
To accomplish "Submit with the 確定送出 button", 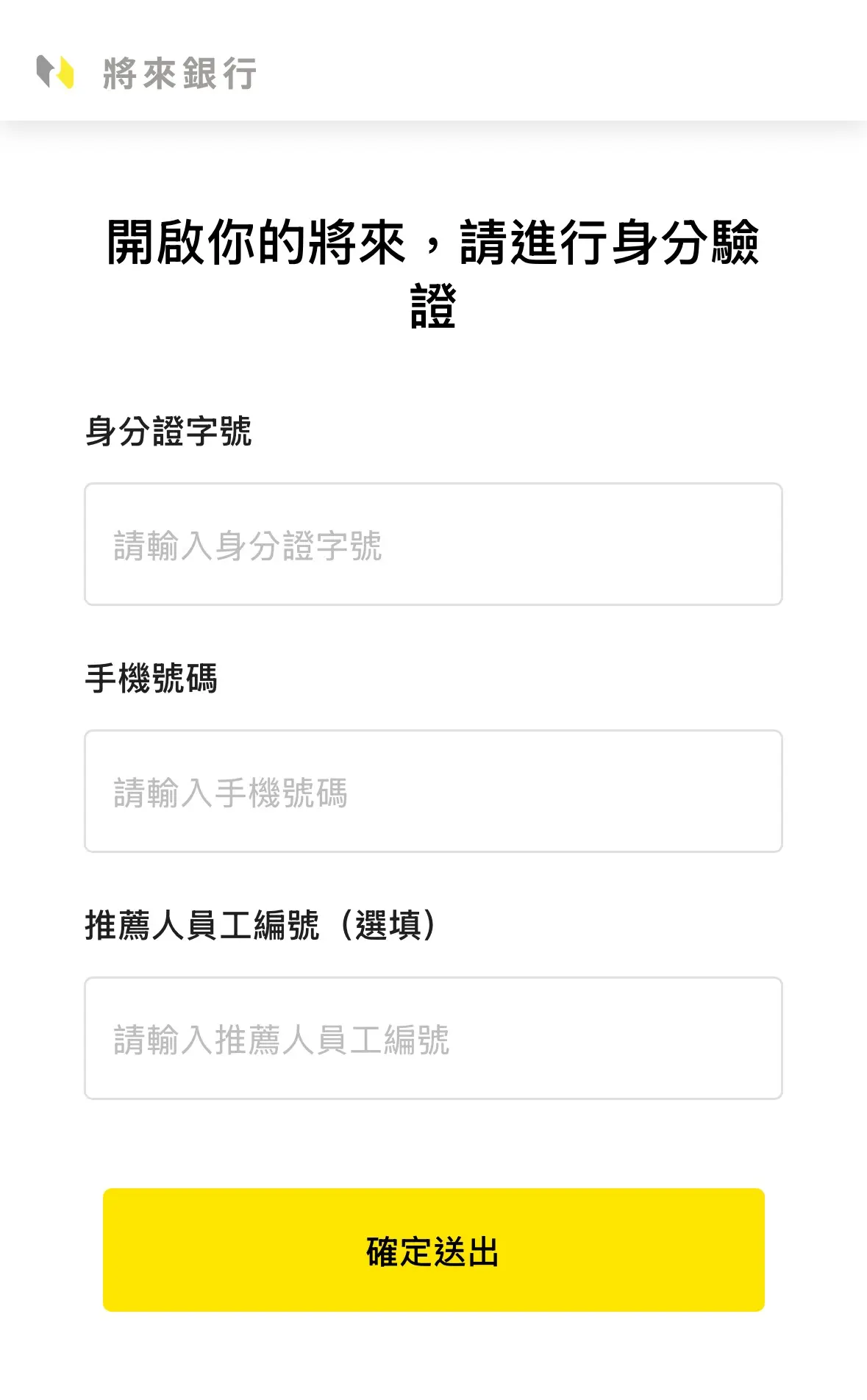I will [433, 1250].
